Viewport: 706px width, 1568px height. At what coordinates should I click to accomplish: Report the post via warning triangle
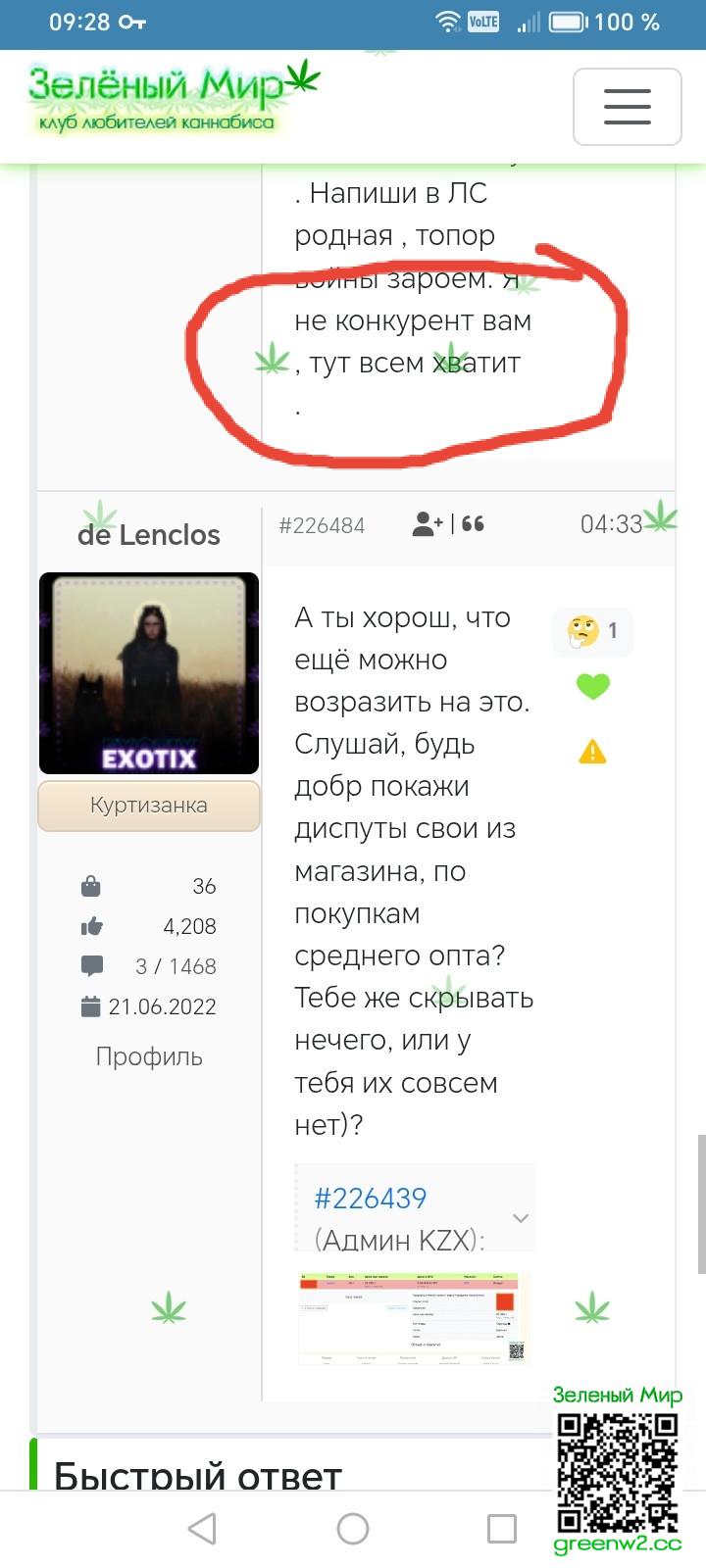pyautogui.click(x=592, y=752)
